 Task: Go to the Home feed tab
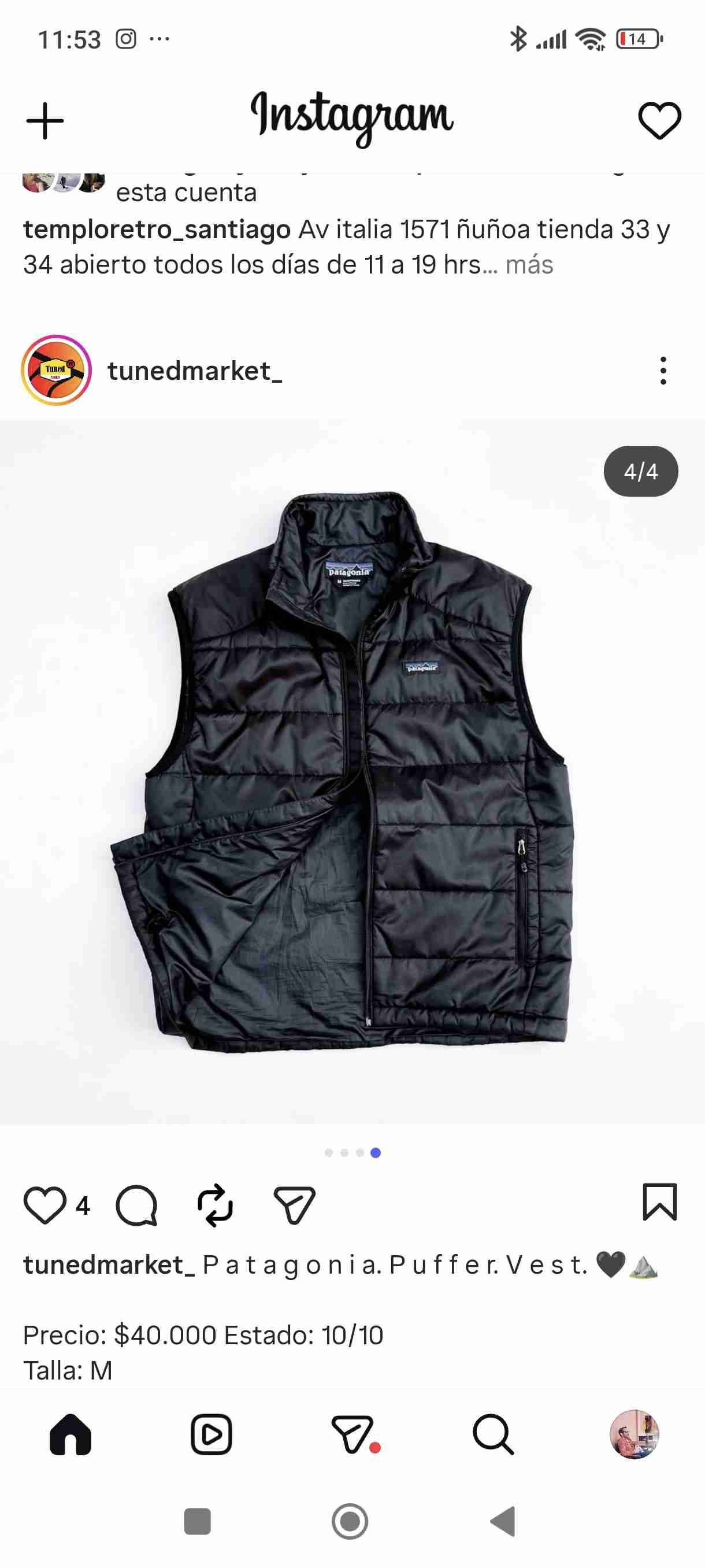70,1434
